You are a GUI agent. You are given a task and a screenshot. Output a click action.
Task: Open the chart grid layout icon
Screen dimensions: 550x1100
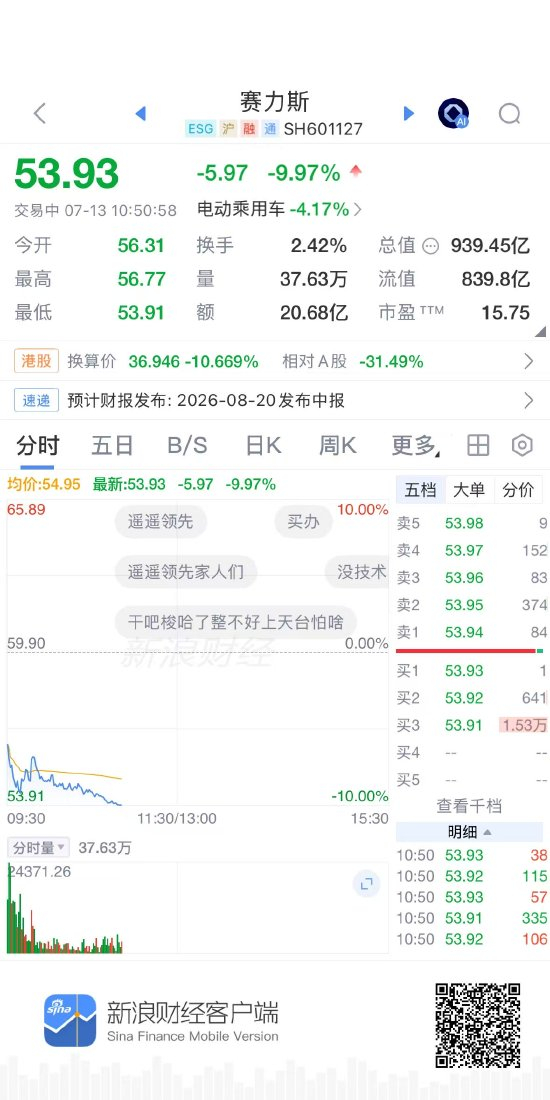click(478, 445)
